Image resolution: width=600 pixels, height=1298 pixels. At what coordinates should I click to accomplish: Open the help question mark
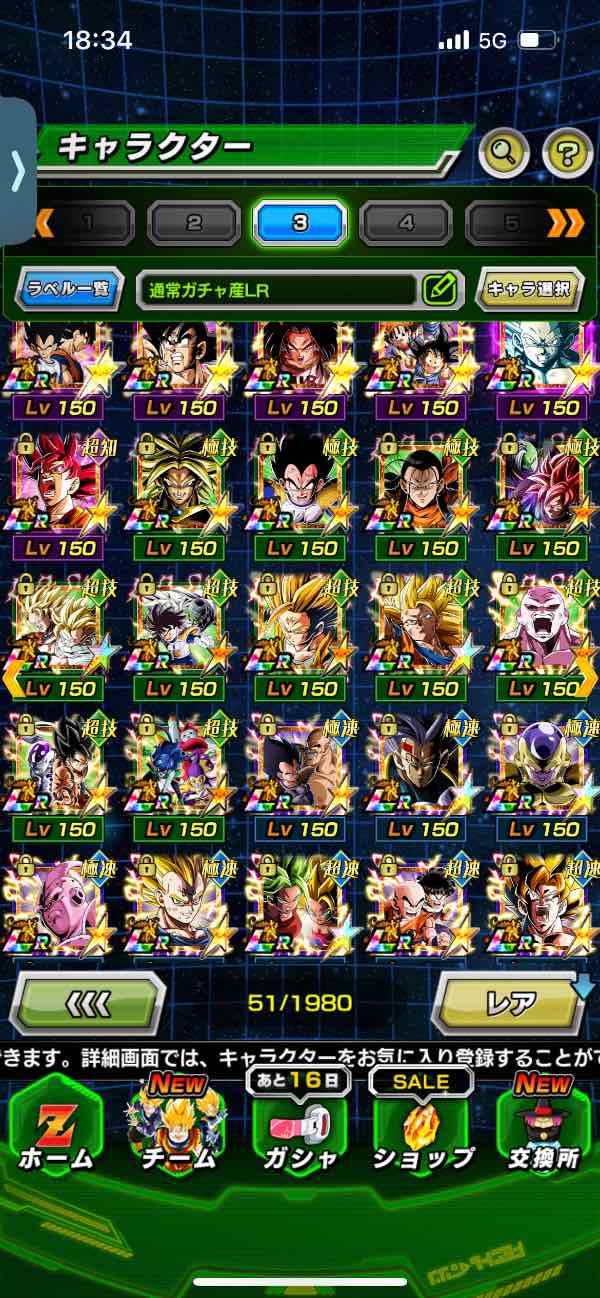567,153
